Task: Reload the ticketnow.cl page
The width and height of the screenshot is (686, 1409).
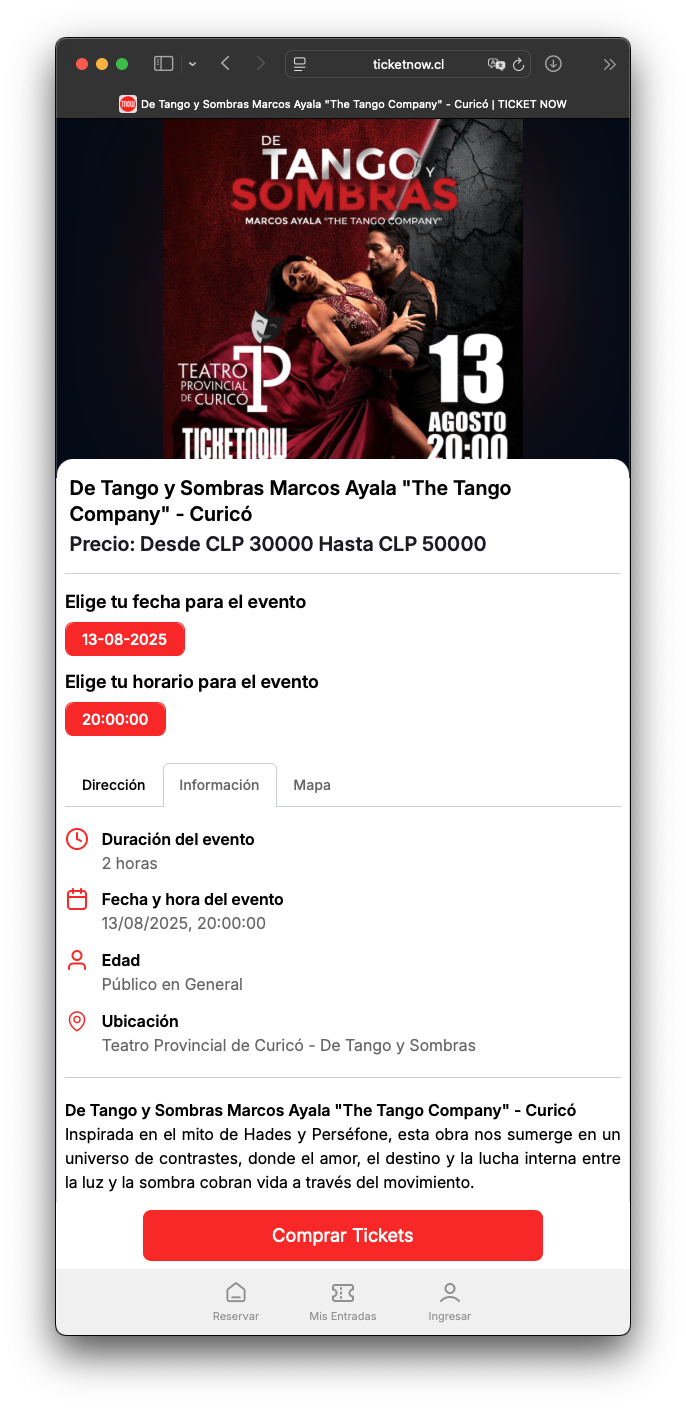Action: pyautogui.click(x=518, y=64)
